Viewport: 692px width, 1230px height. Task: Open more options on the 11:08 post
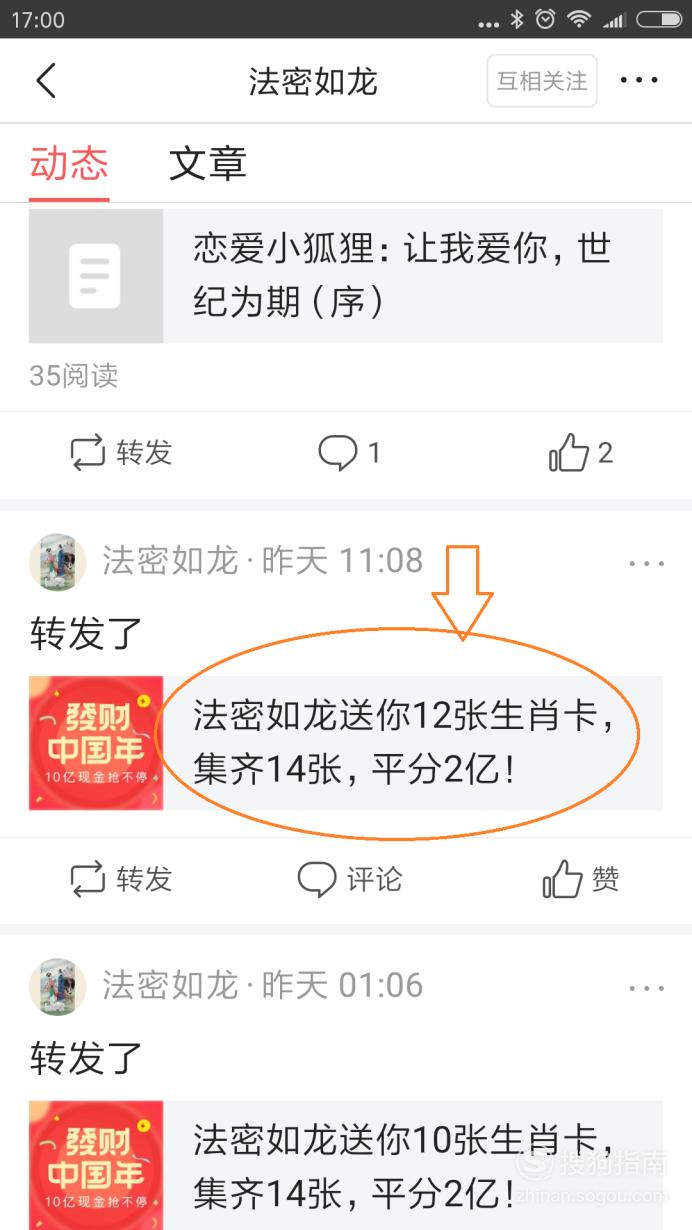pos(646,564)
